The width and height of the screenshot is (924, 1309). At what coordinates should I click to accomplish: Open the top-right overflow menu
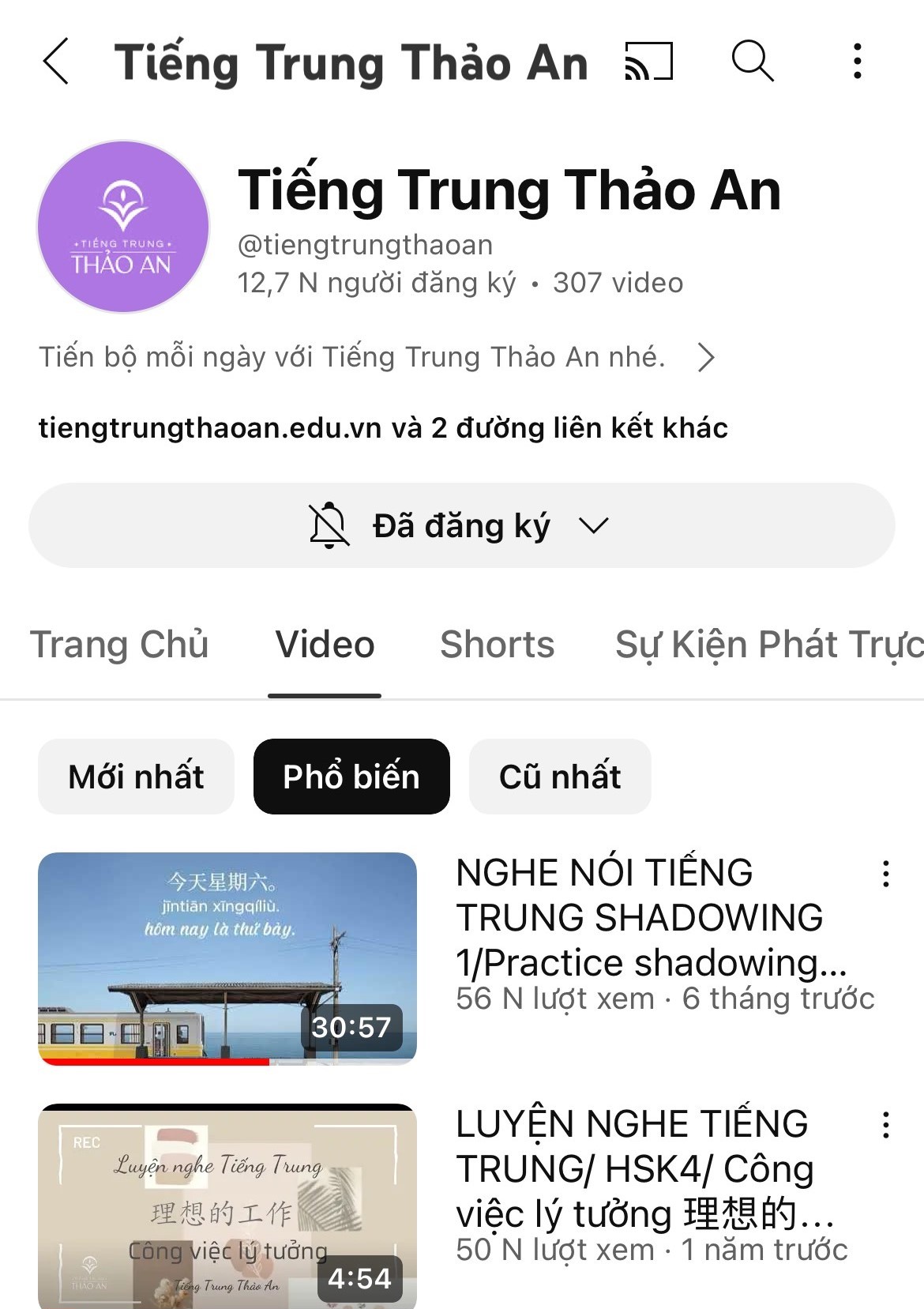tap(858, 61)
